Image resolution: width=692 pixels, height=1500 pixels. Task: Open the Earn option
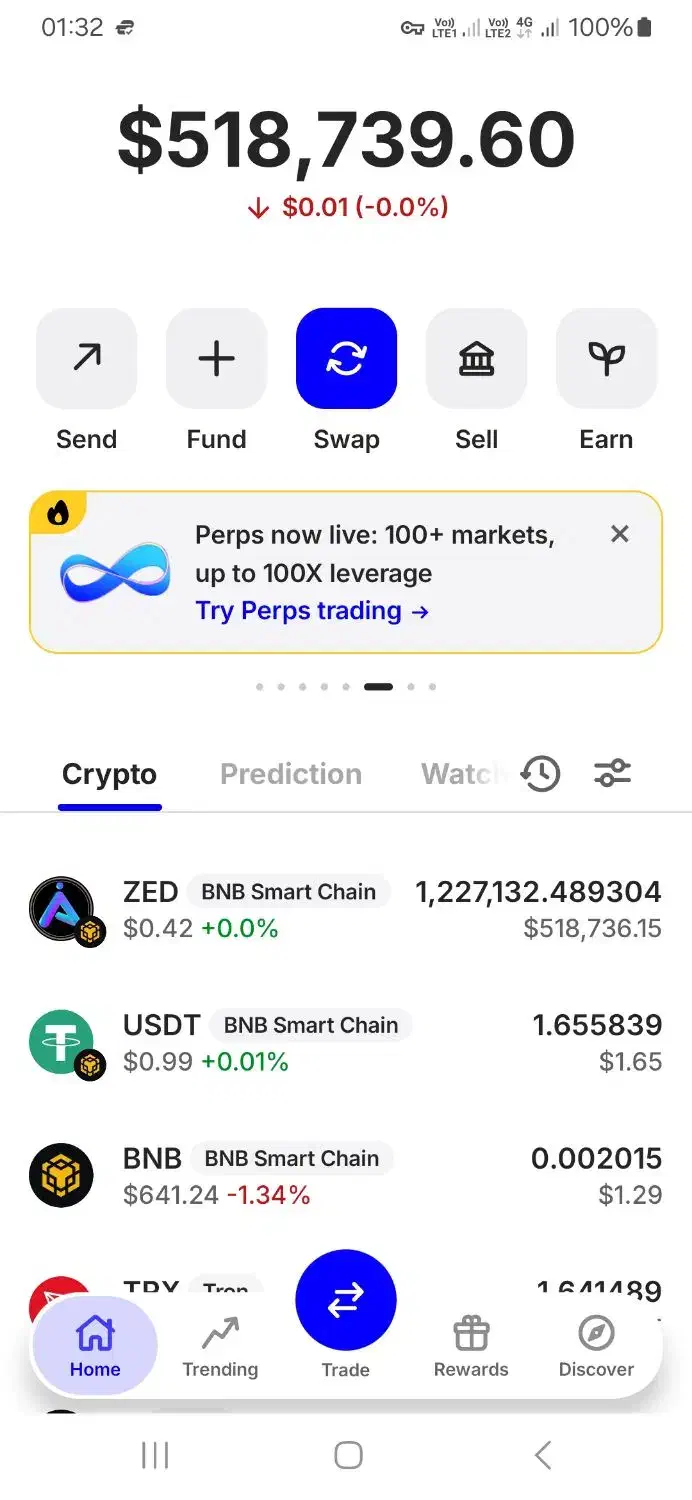tap(606, 359)
